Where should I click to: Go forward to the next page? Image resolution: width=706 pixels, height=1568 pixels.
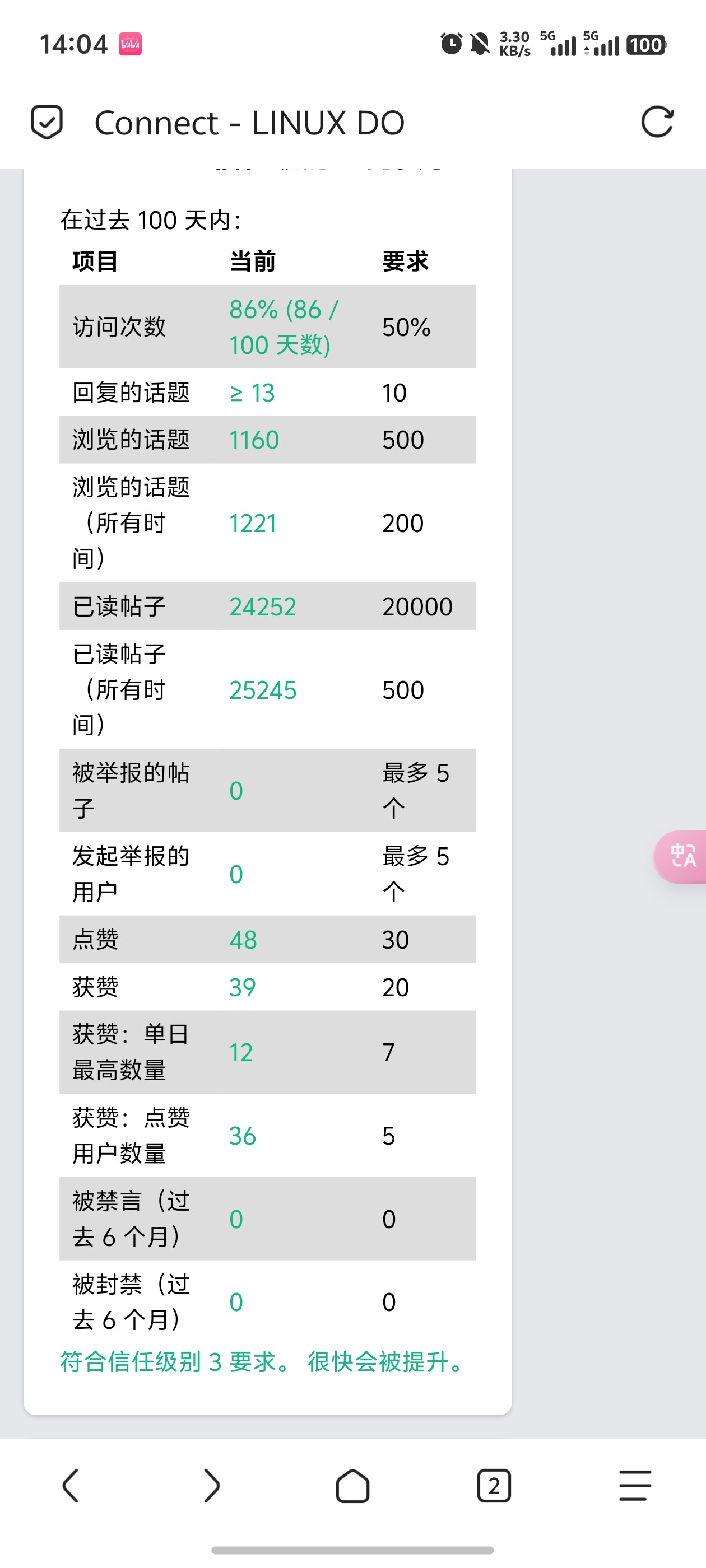[x=211, y=1485]
